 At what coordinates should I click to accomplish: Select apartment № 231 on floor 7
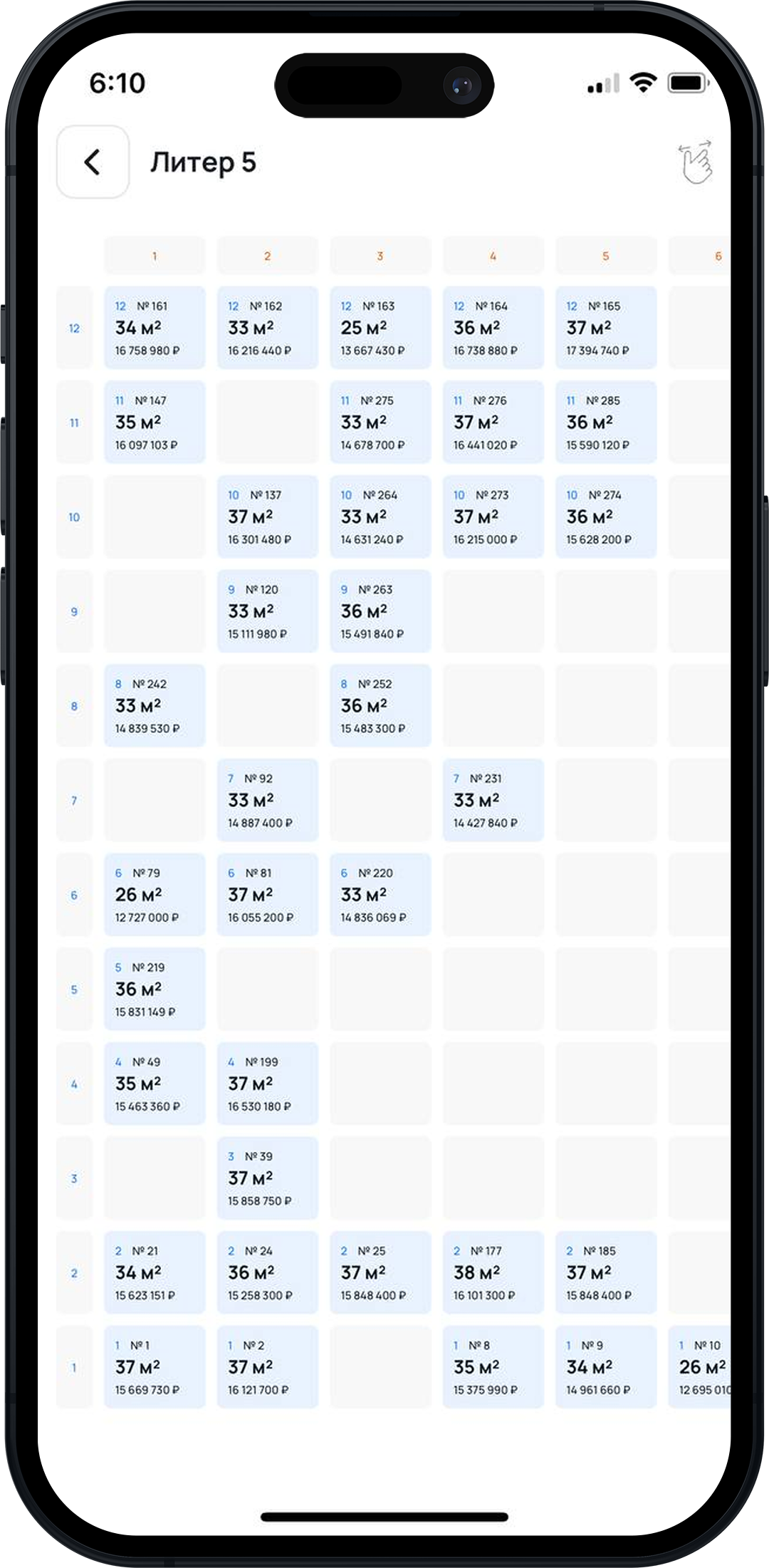point(493,800)
